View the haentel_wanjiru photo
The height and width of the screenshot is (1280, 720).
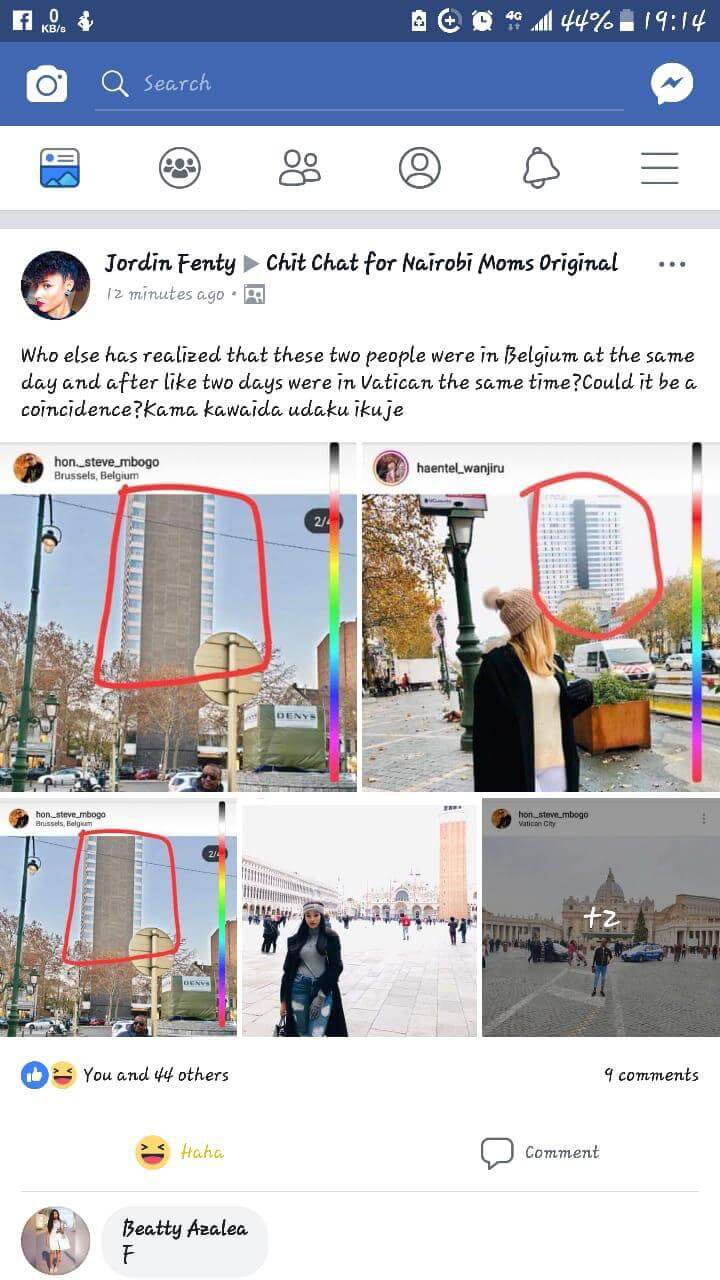[x=540, y=617]
